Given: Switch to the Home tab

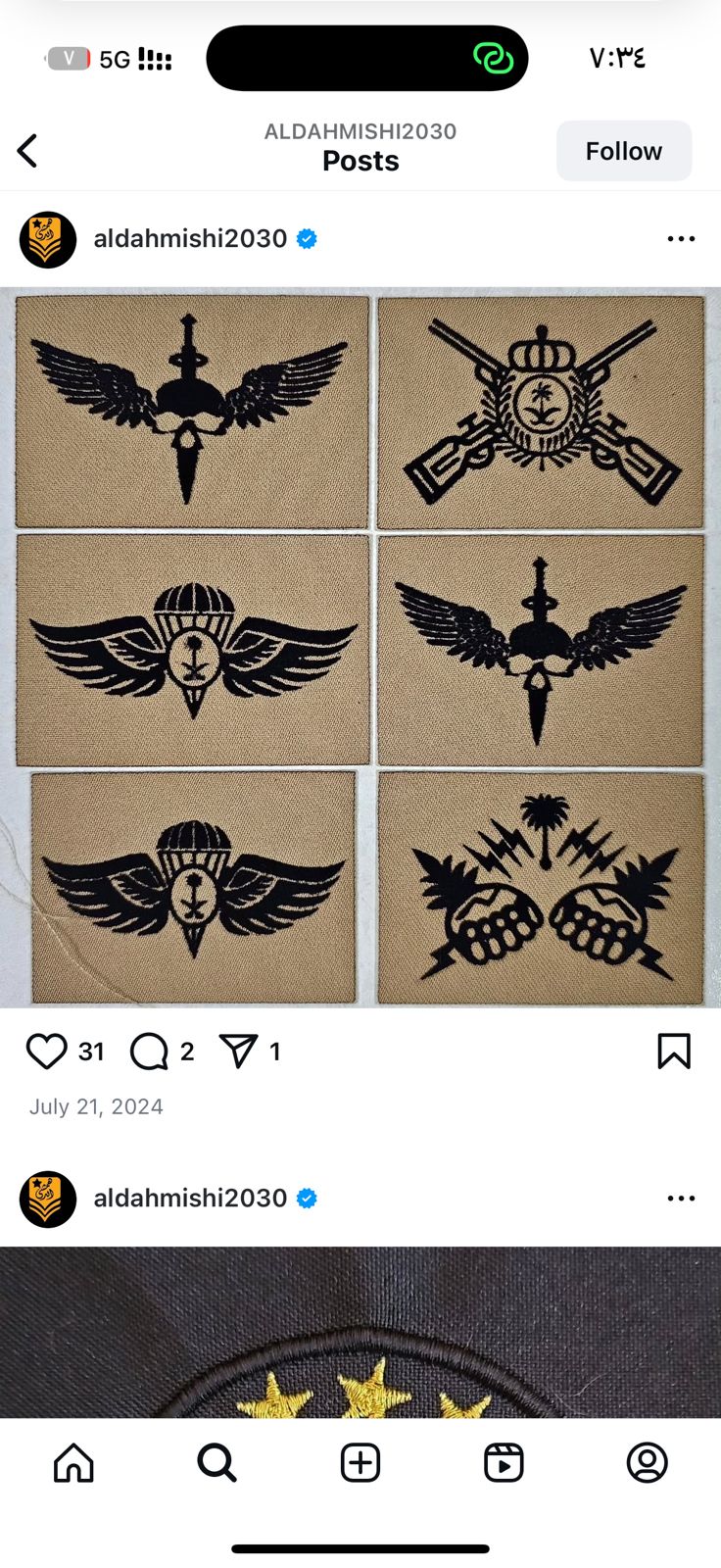Looking at the screenshot, I should 73,1463.
